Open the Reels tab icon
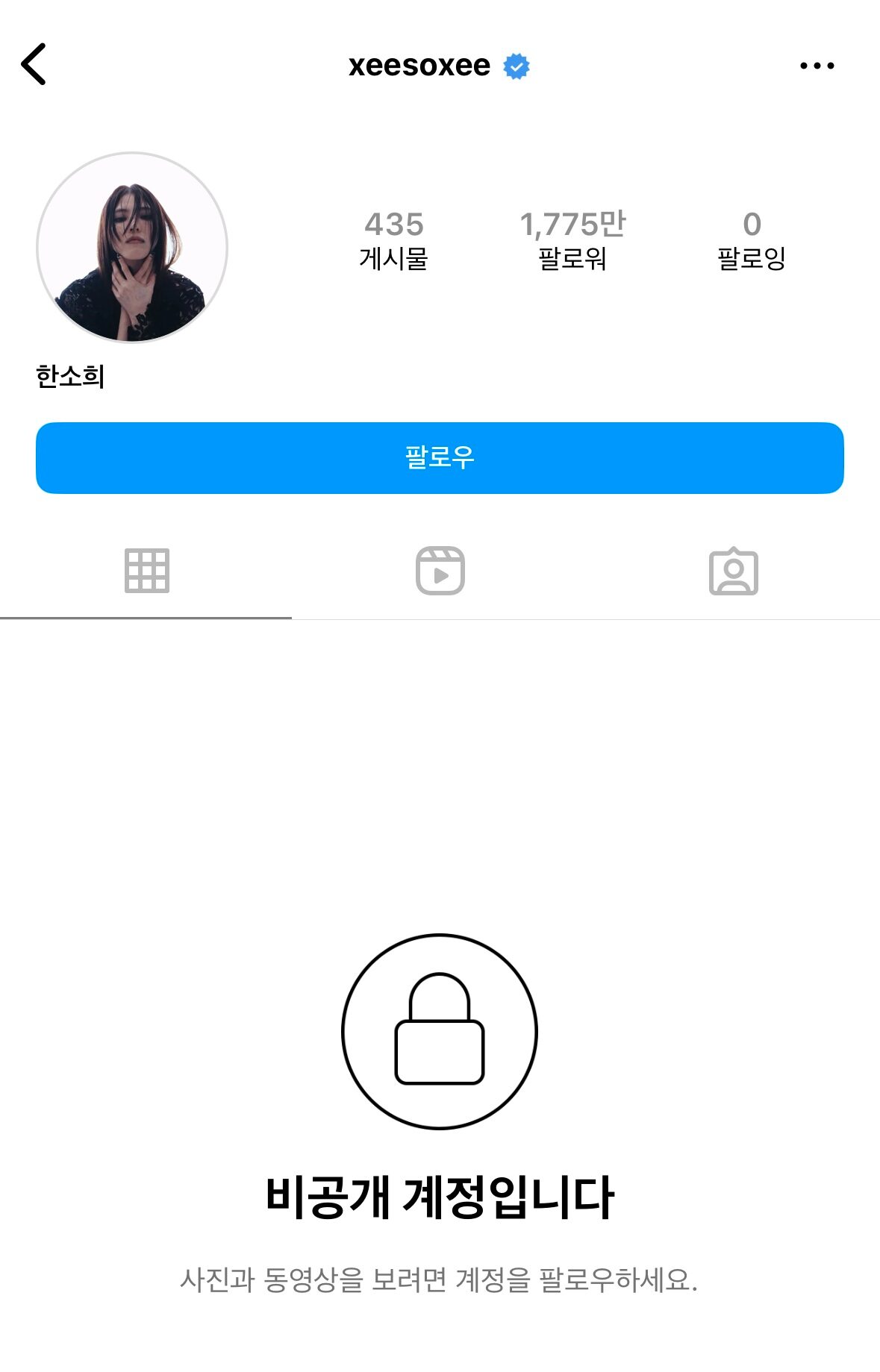880x1372 pixels. pos(440,571)
